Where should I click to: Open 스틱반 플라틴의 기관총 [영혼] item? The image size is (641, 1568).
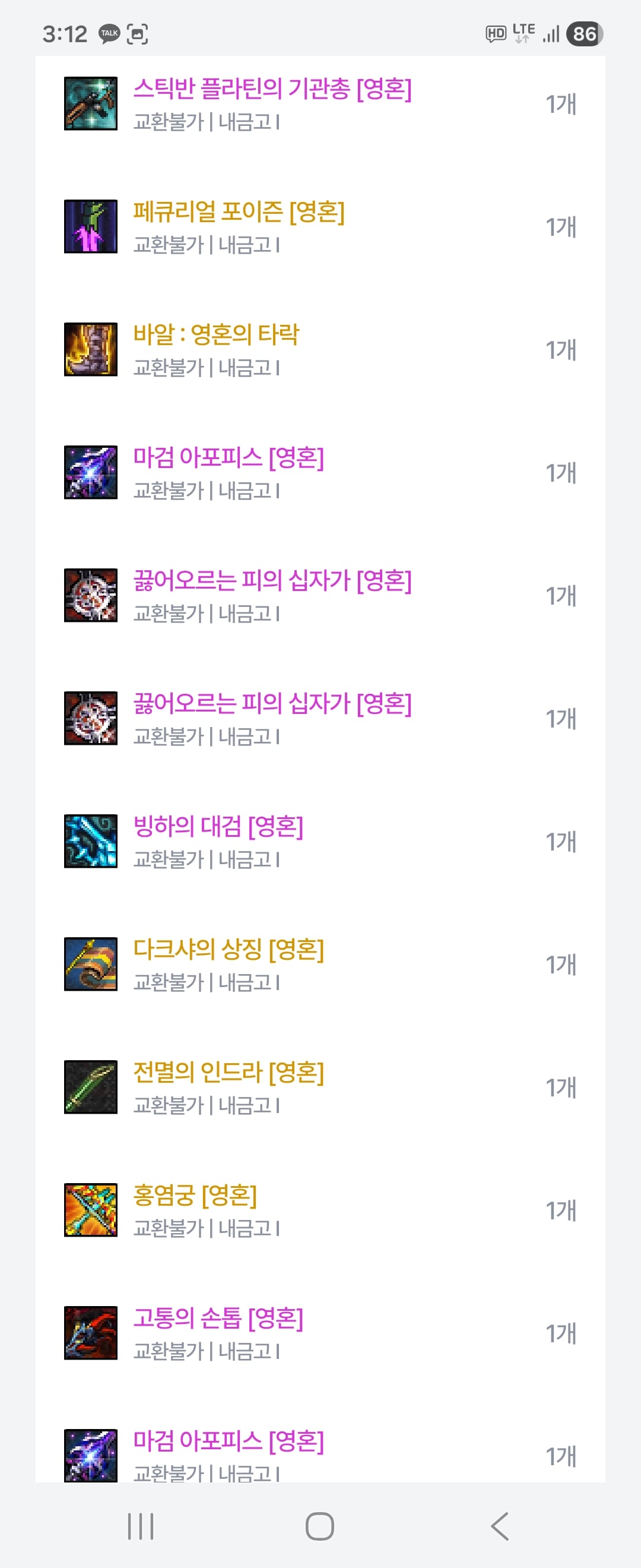[272, 90]
